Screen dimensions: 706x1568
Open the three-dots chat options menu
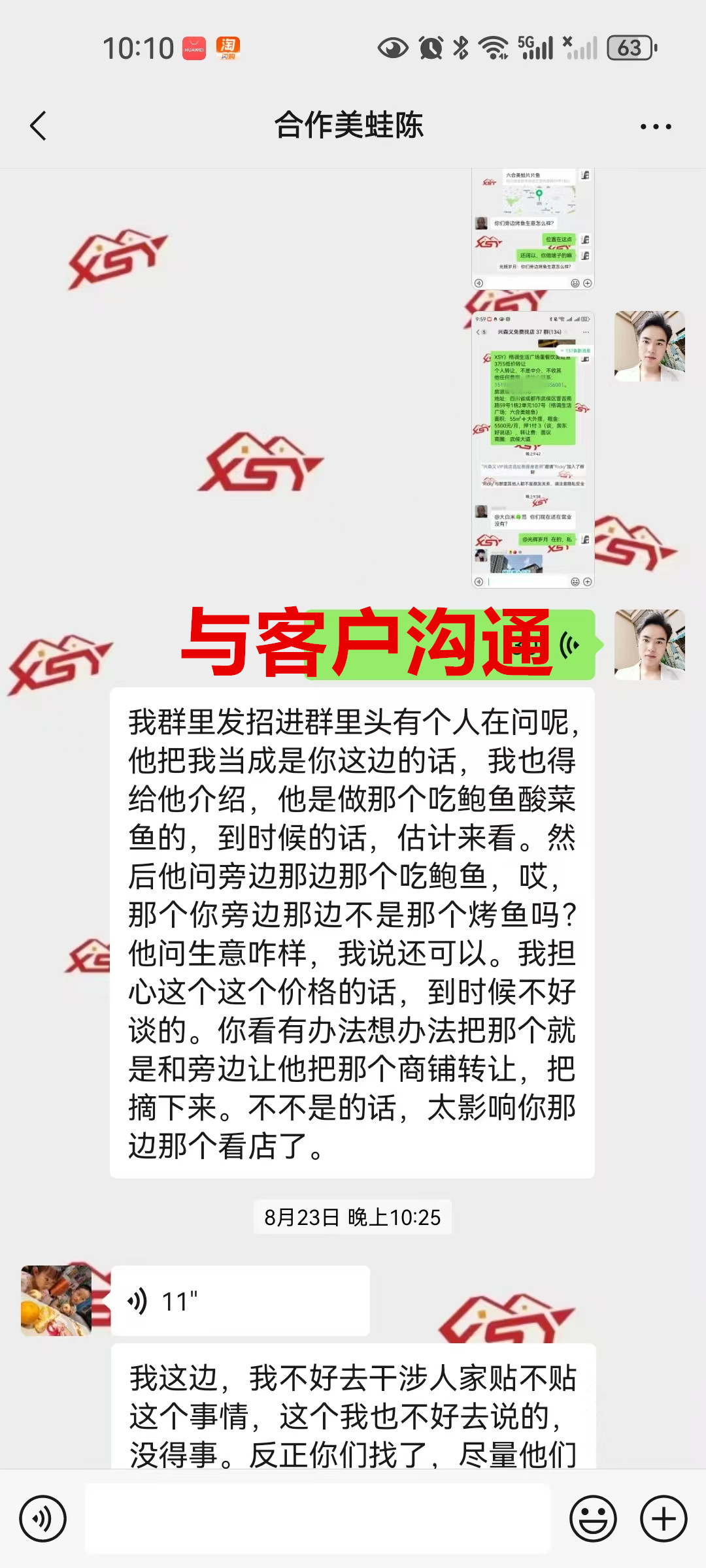point(655,127)
